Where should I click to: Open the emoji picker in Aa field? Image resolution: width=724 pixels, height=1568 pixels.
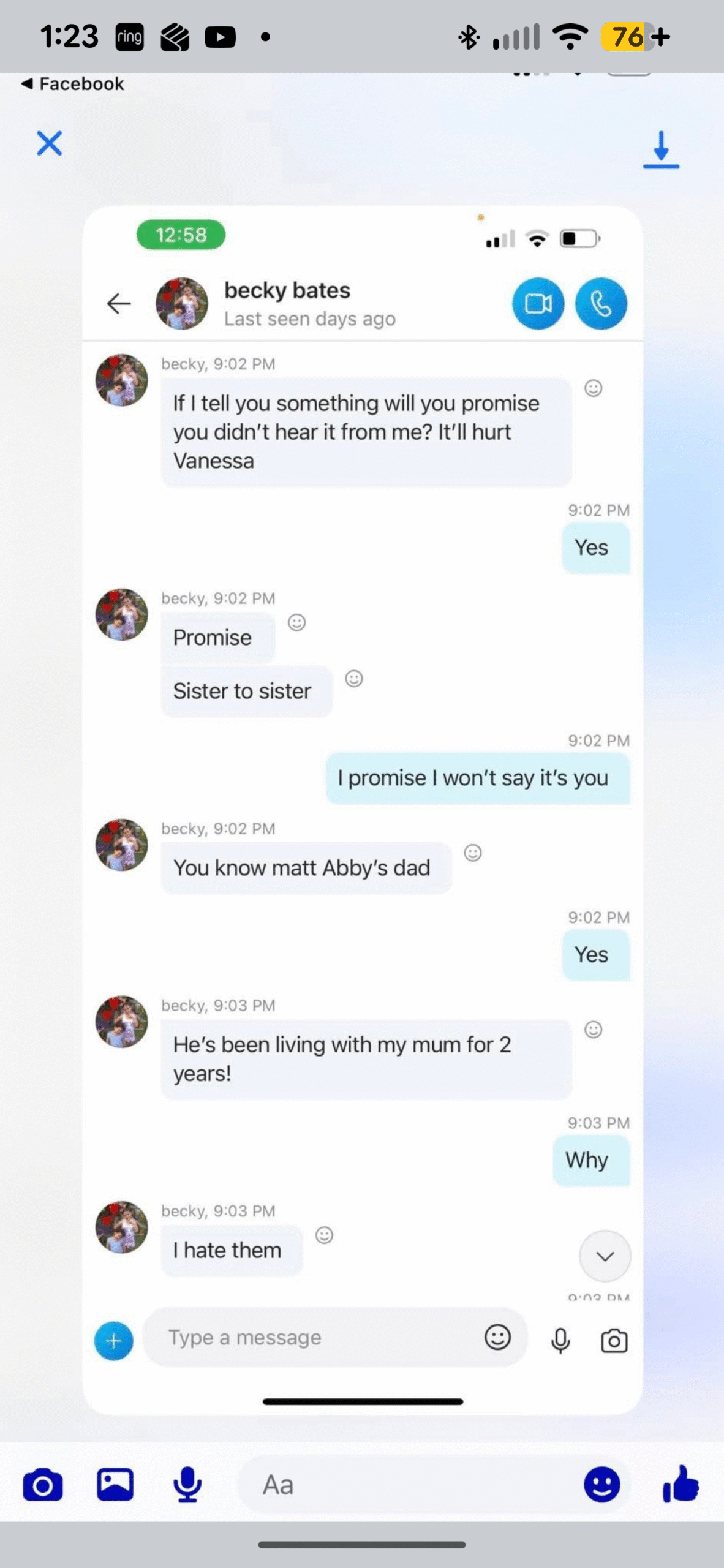[x=601, y=1485]
